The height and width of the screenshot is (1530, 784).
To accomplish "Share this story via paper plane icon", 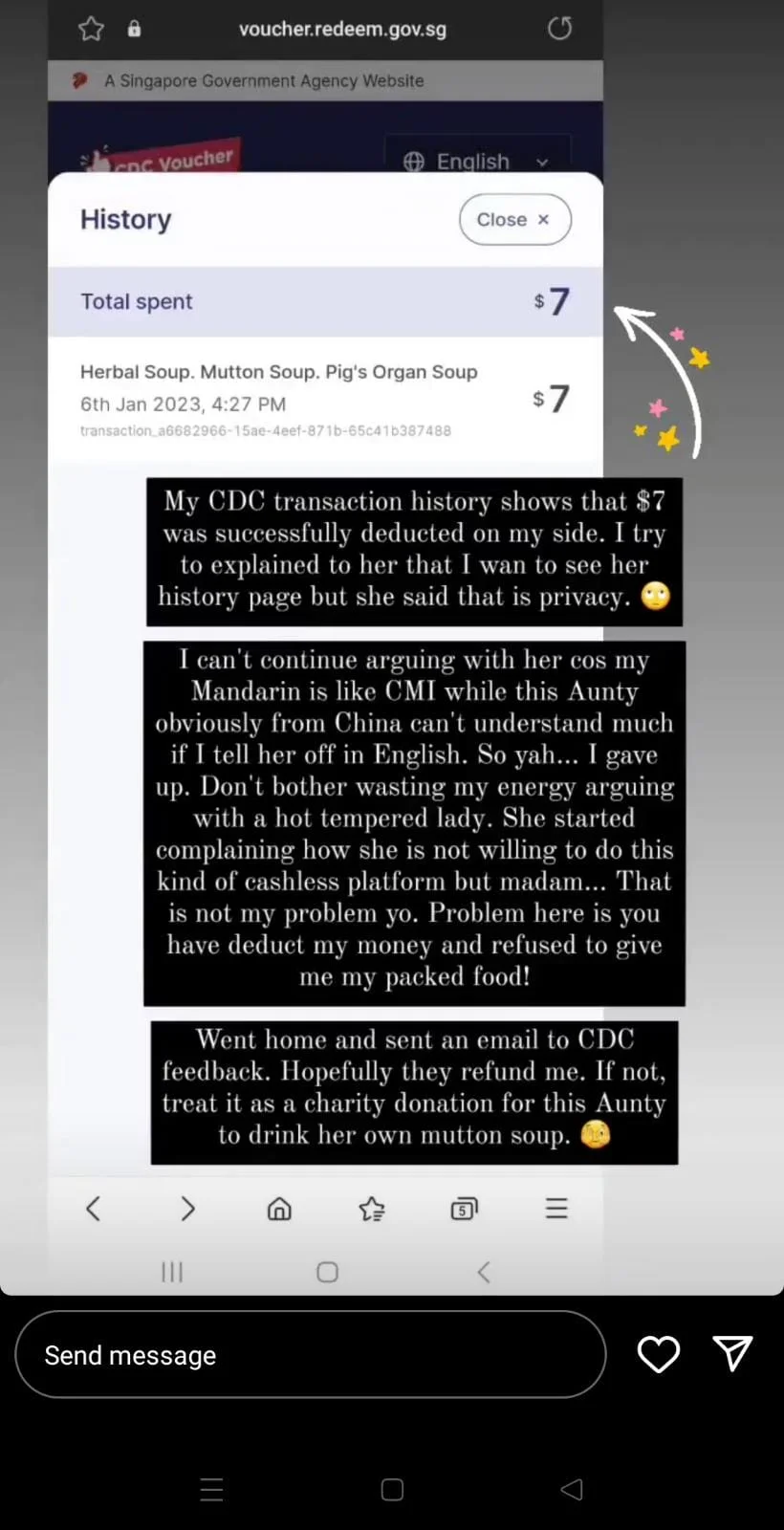I will coord(732,1352).
